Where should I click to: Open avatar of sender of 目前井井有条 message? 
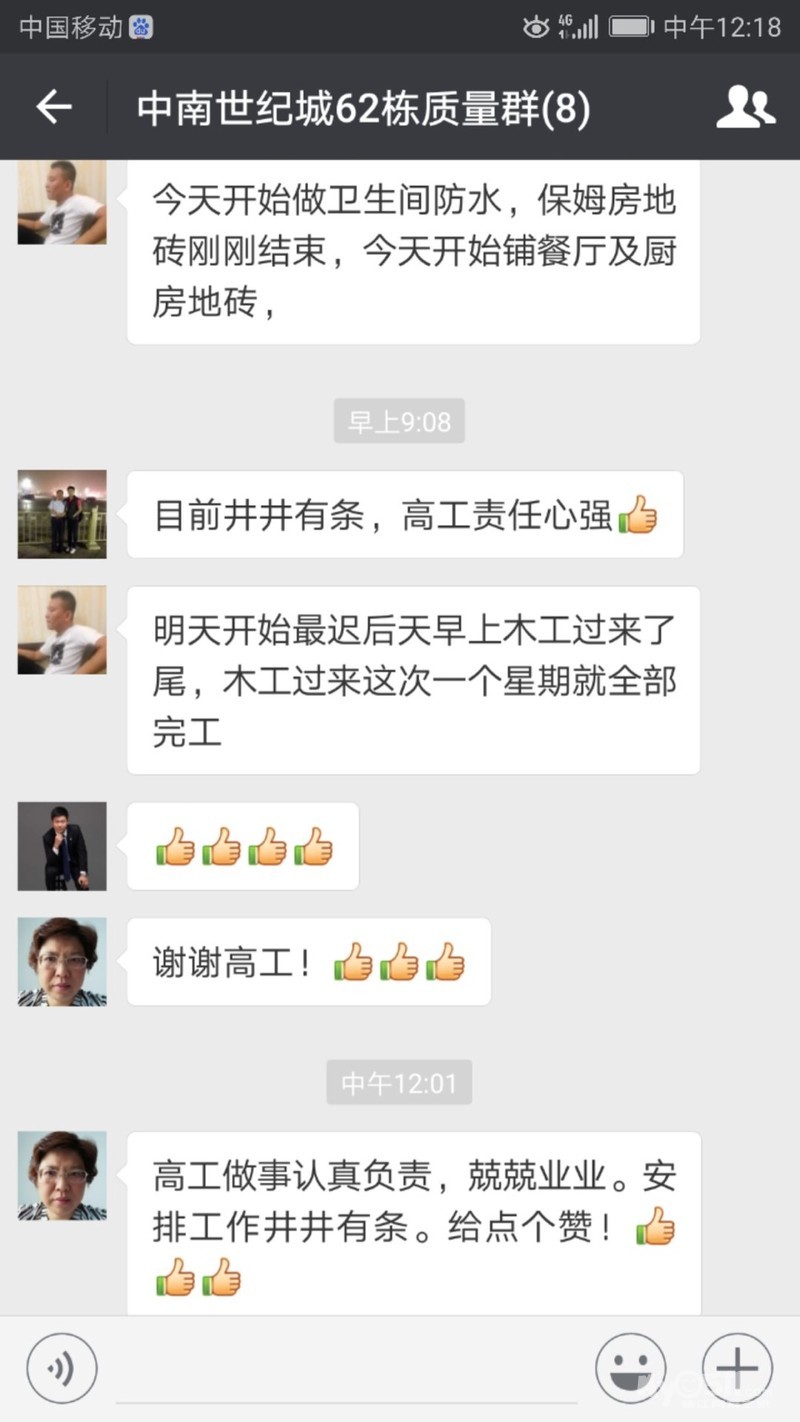(62, 514)
